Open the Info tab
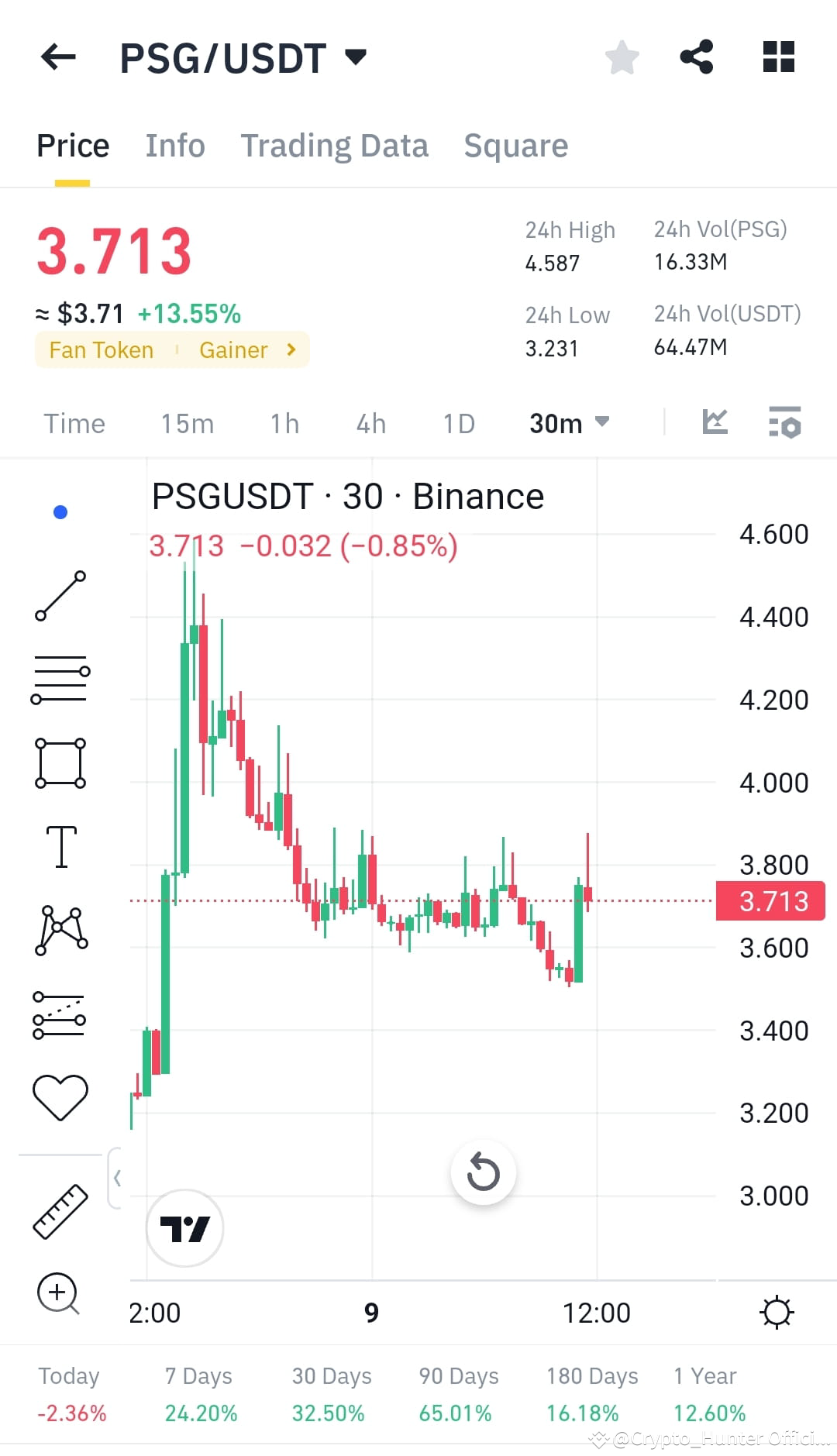This screenshot has width=837, height=1456. tap(174, 146)
